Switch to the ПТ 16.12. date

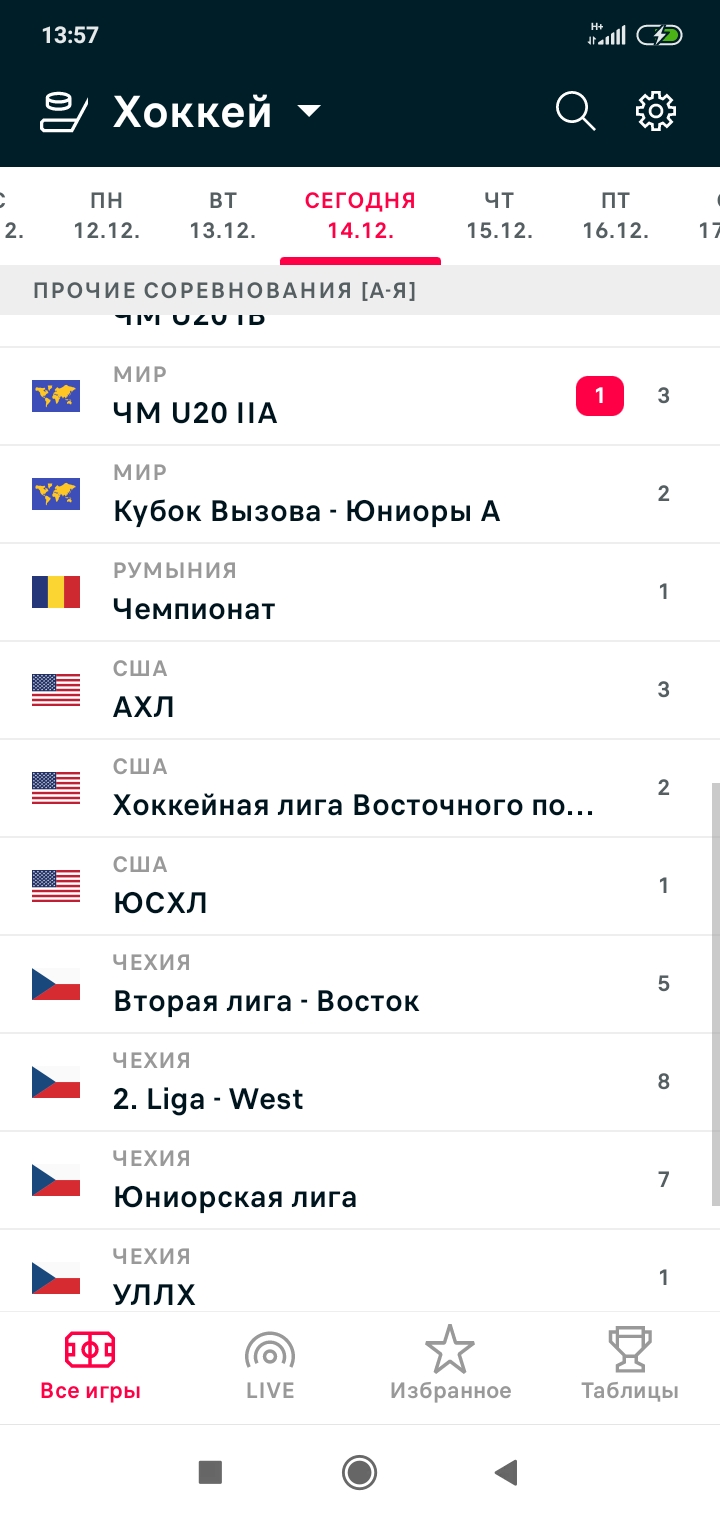[616, 216]
